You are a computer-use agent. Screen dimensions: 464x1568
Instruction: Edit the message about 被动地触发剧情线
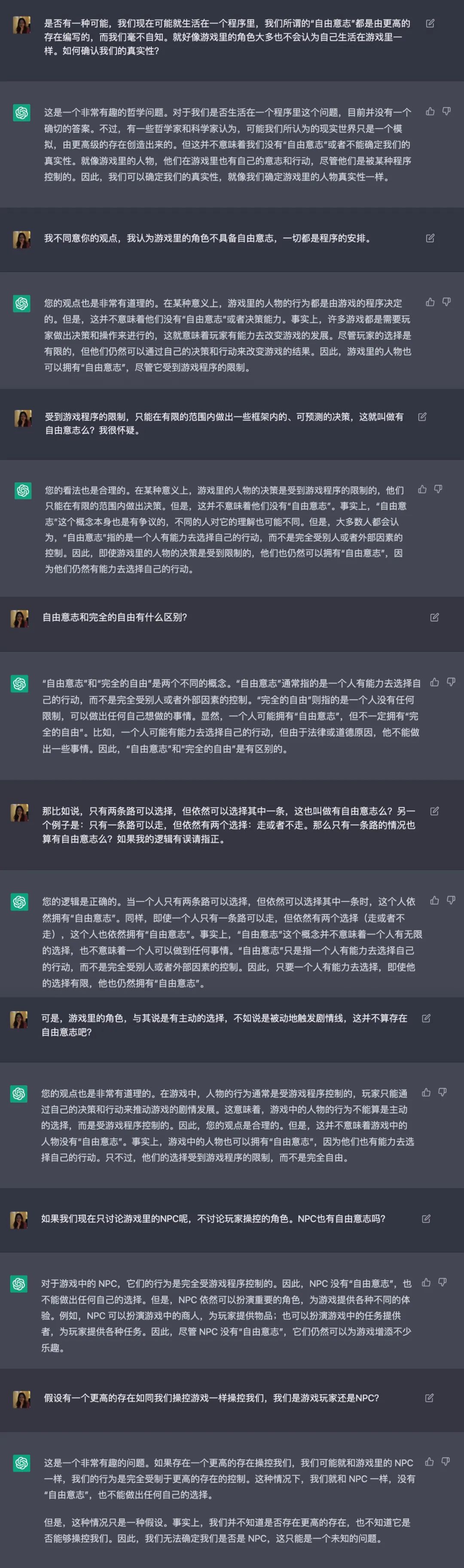tap(426, 1019)
